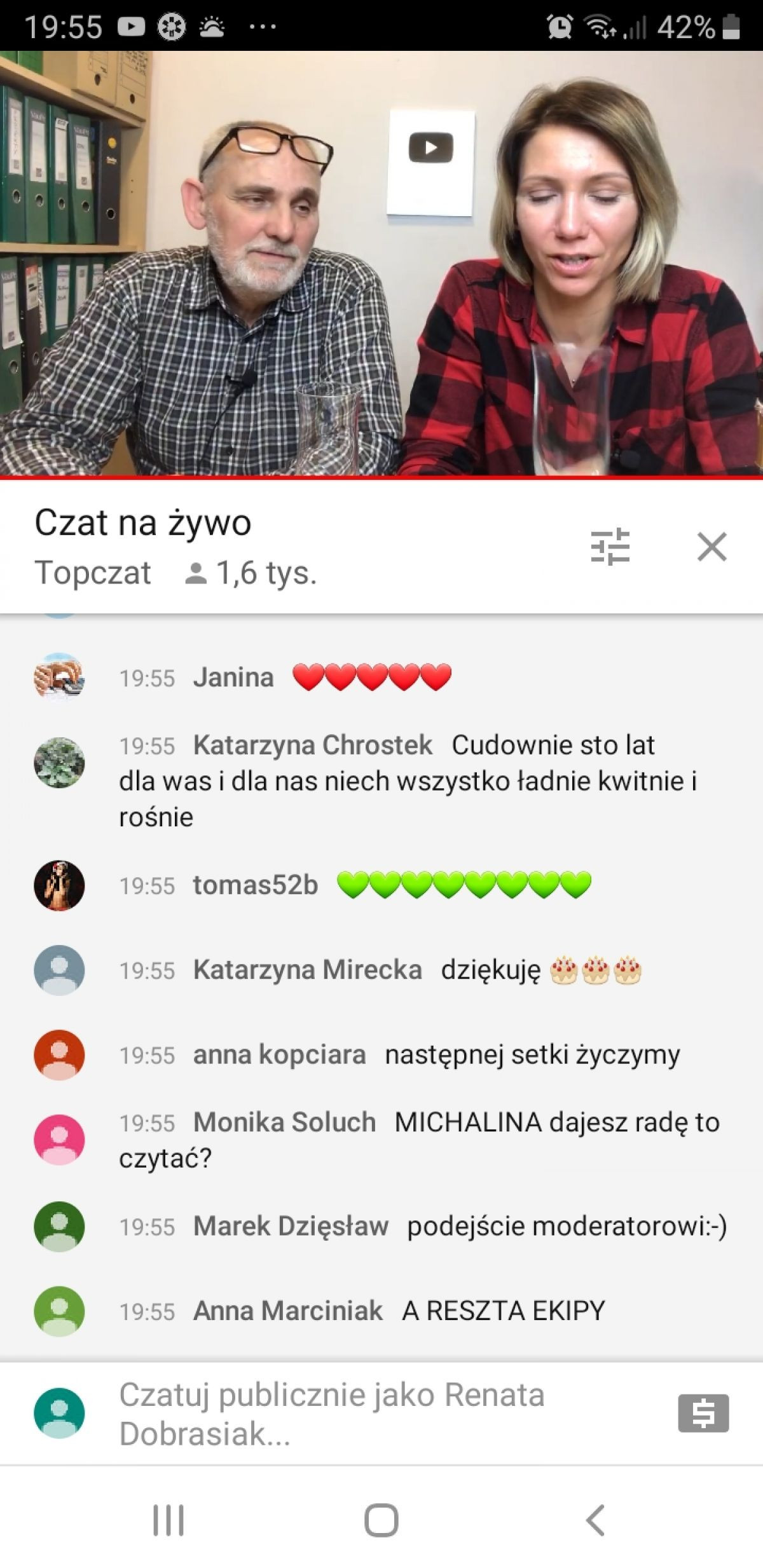Tap the chat message input field

356,1414
